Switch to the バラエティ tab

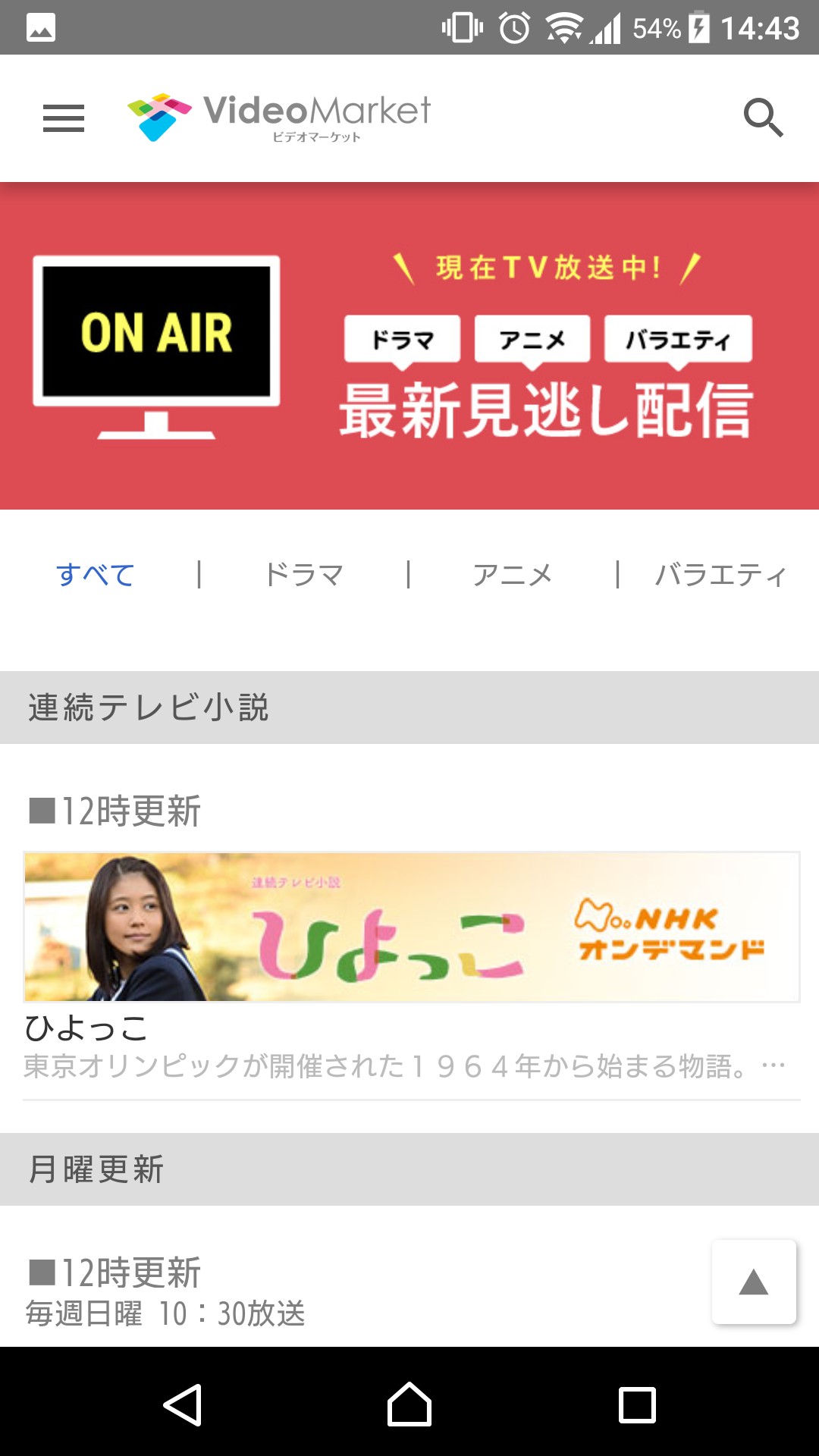(x=720, y=575)
